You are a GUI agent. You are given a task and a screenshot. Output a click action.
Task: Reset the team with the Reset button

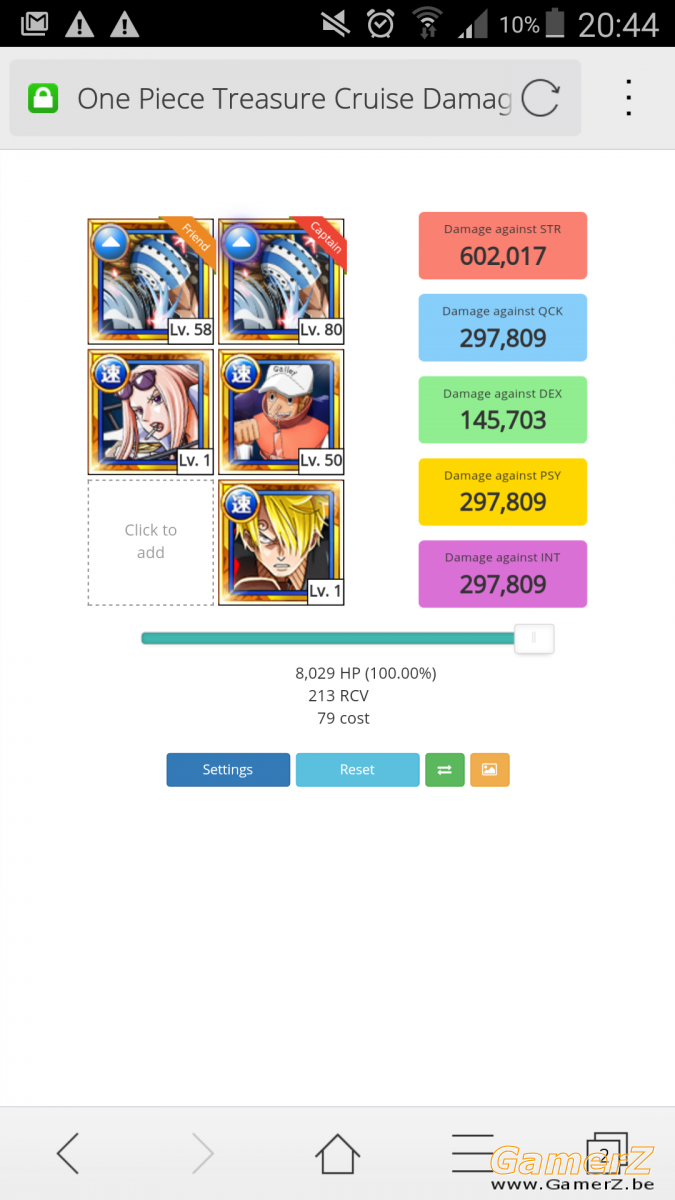[x=357, y=770]
